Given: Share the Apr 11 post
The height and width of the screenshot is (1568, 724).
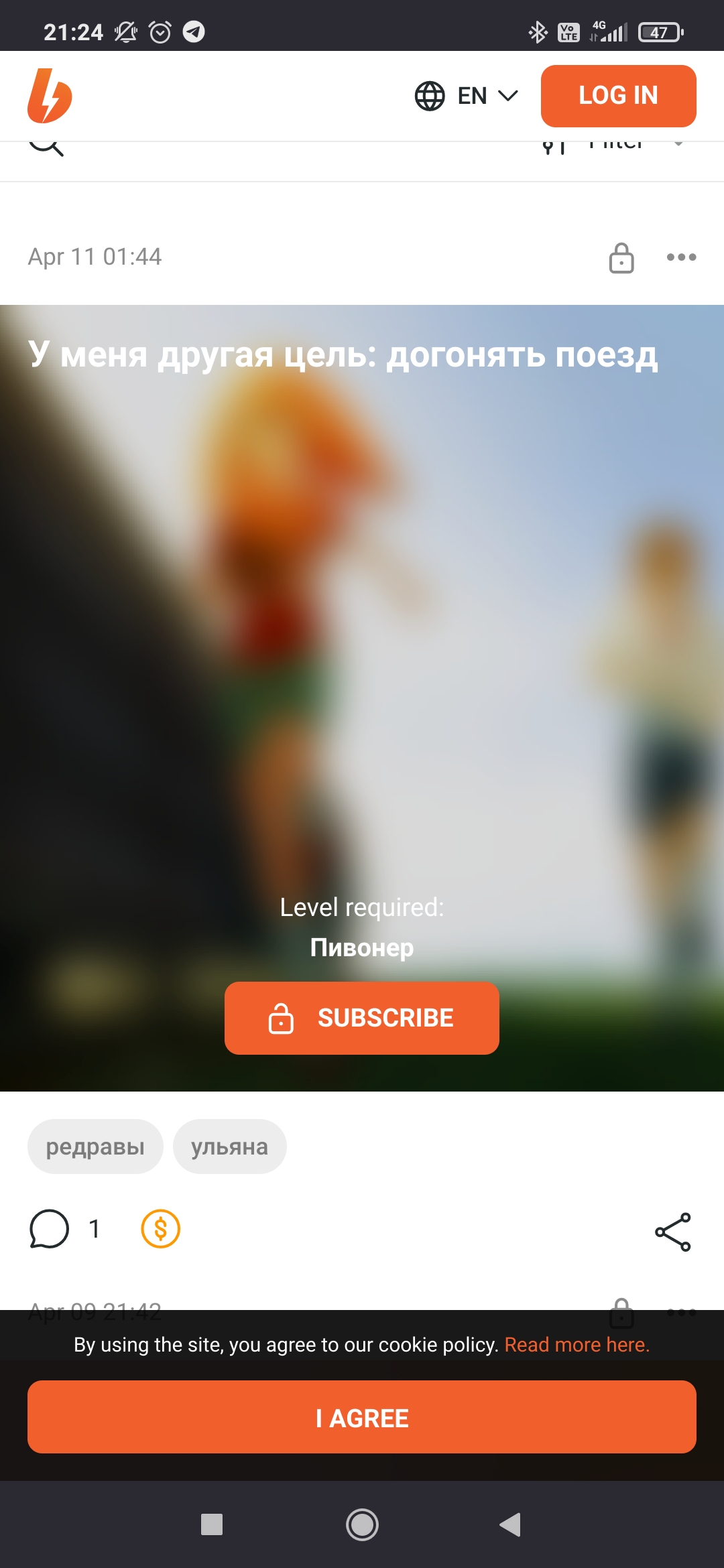Looking at the screenshot, I should pyautogui.click(x=672, y=1232).
